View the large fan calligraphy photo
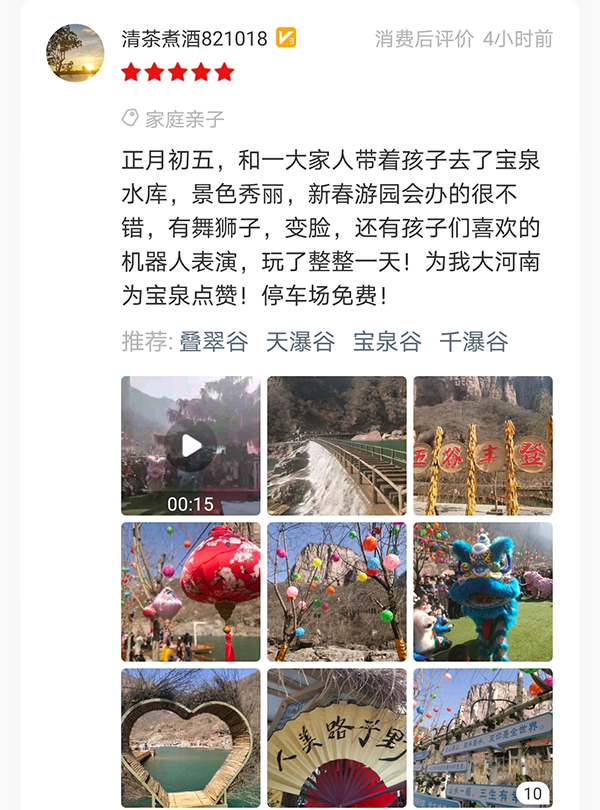The width and height of the screenshot is (600, 810). pyautogui.click(x=337, y=738)
